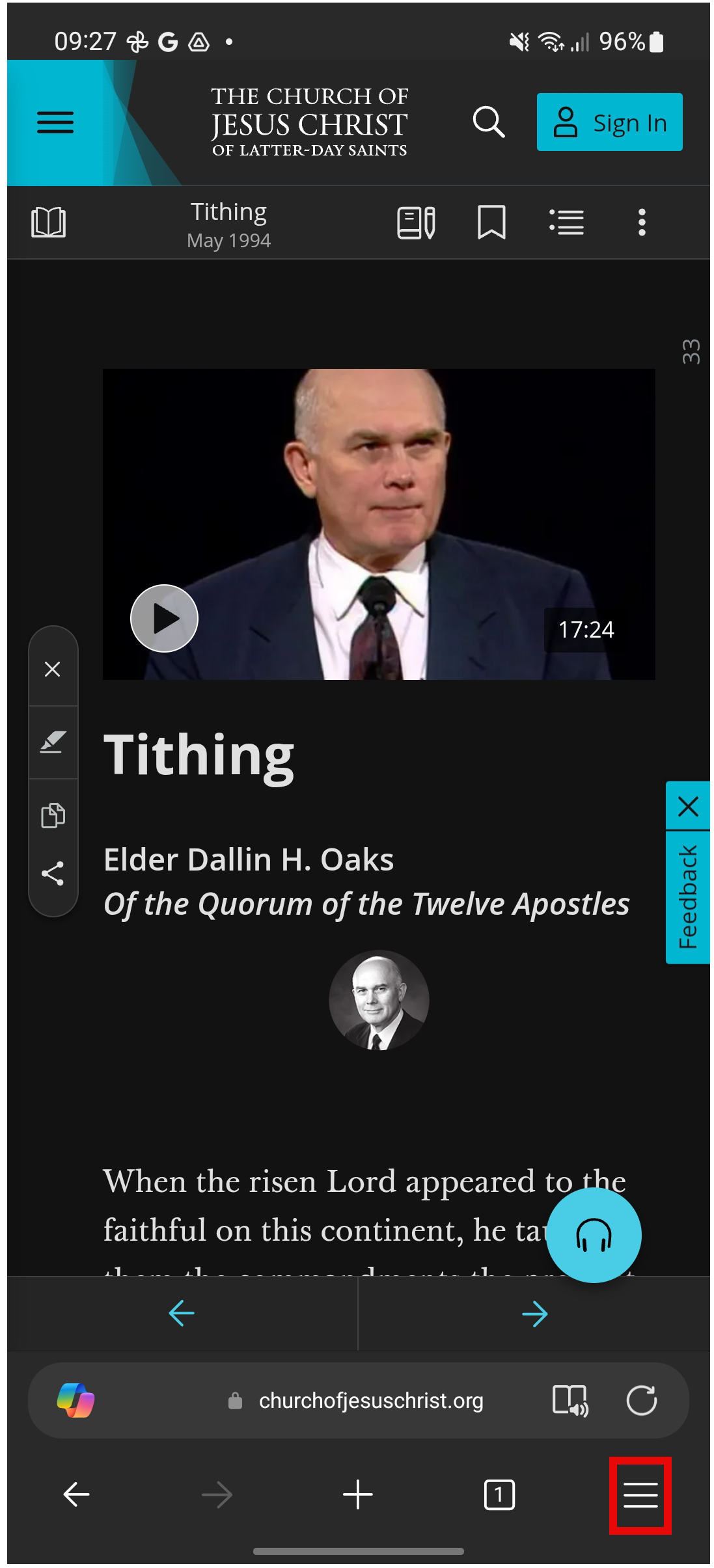Dismiss the Feedback tab
This screenshot has height=1568, width=714.
[688, 806]
